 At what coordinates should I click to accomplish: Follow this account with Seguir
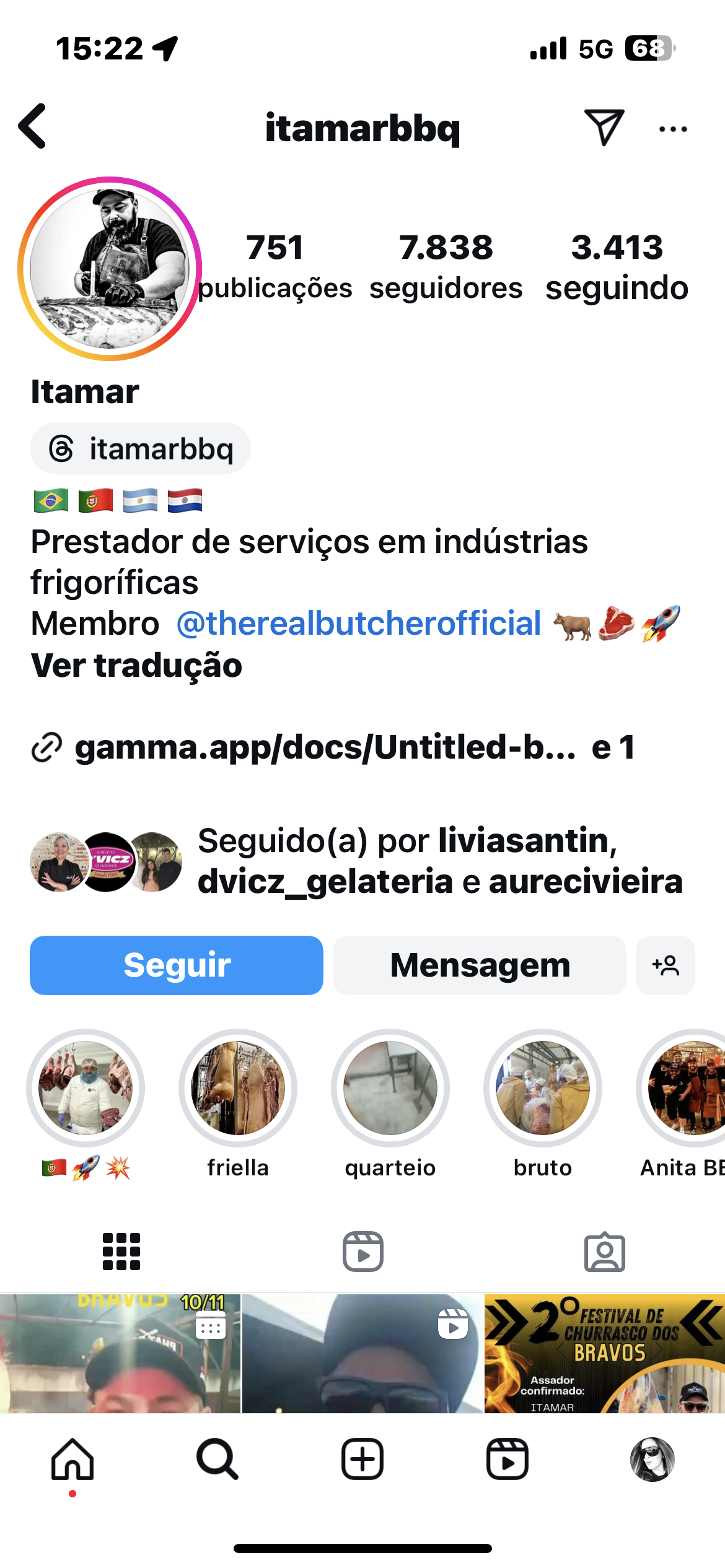click(x=177, y=965)
